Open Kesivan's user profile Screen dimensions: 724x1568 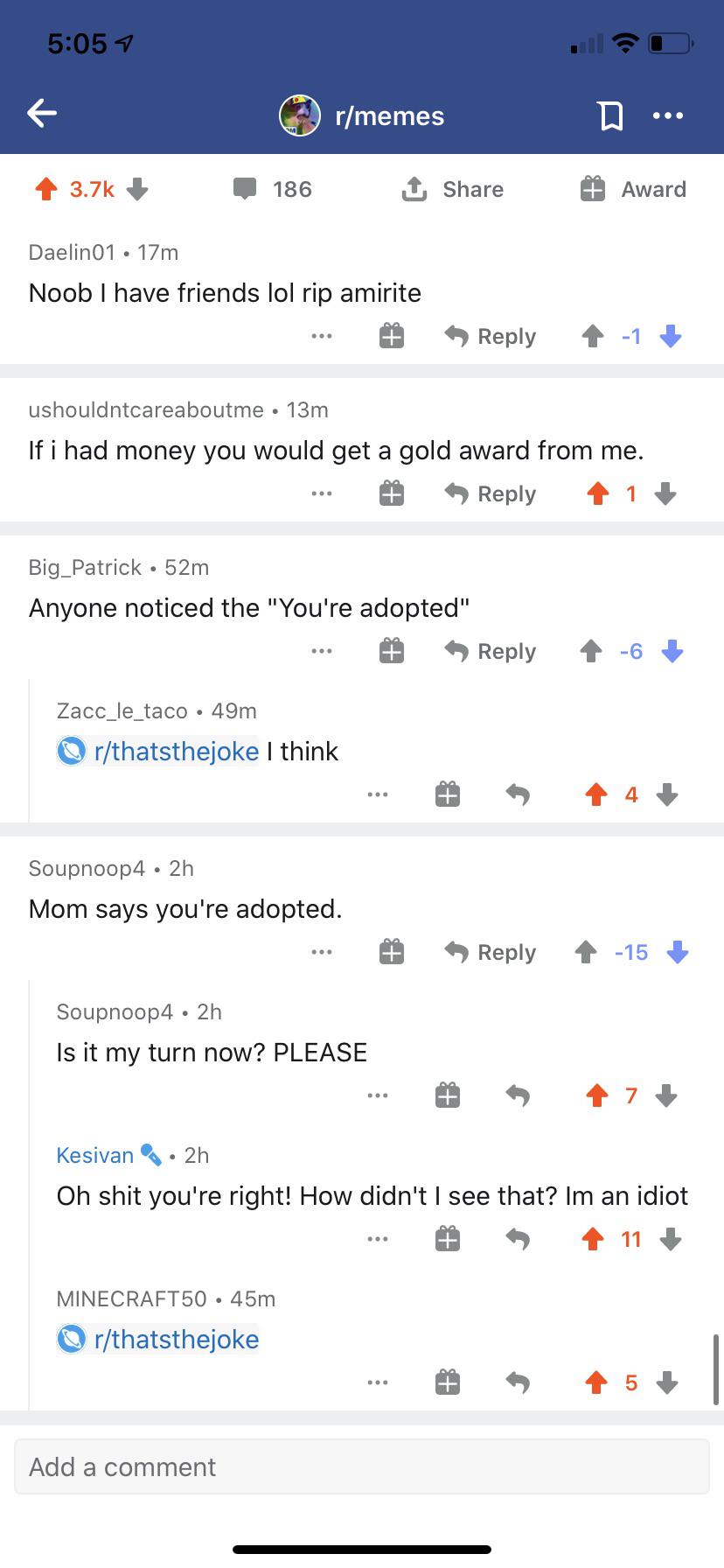[x=95, y=1155]
